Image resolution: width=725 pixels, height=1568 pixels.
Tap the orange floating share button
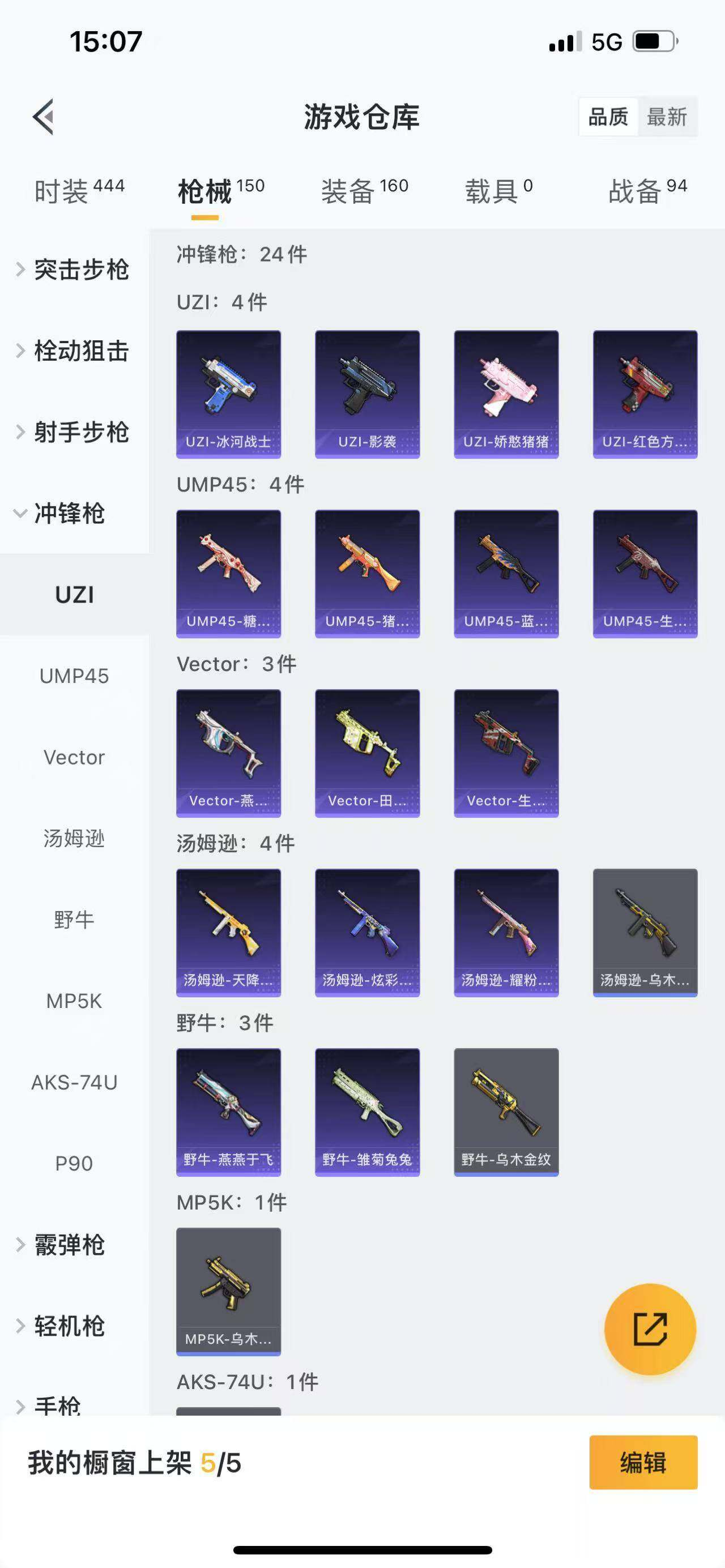pos(650,1329)
